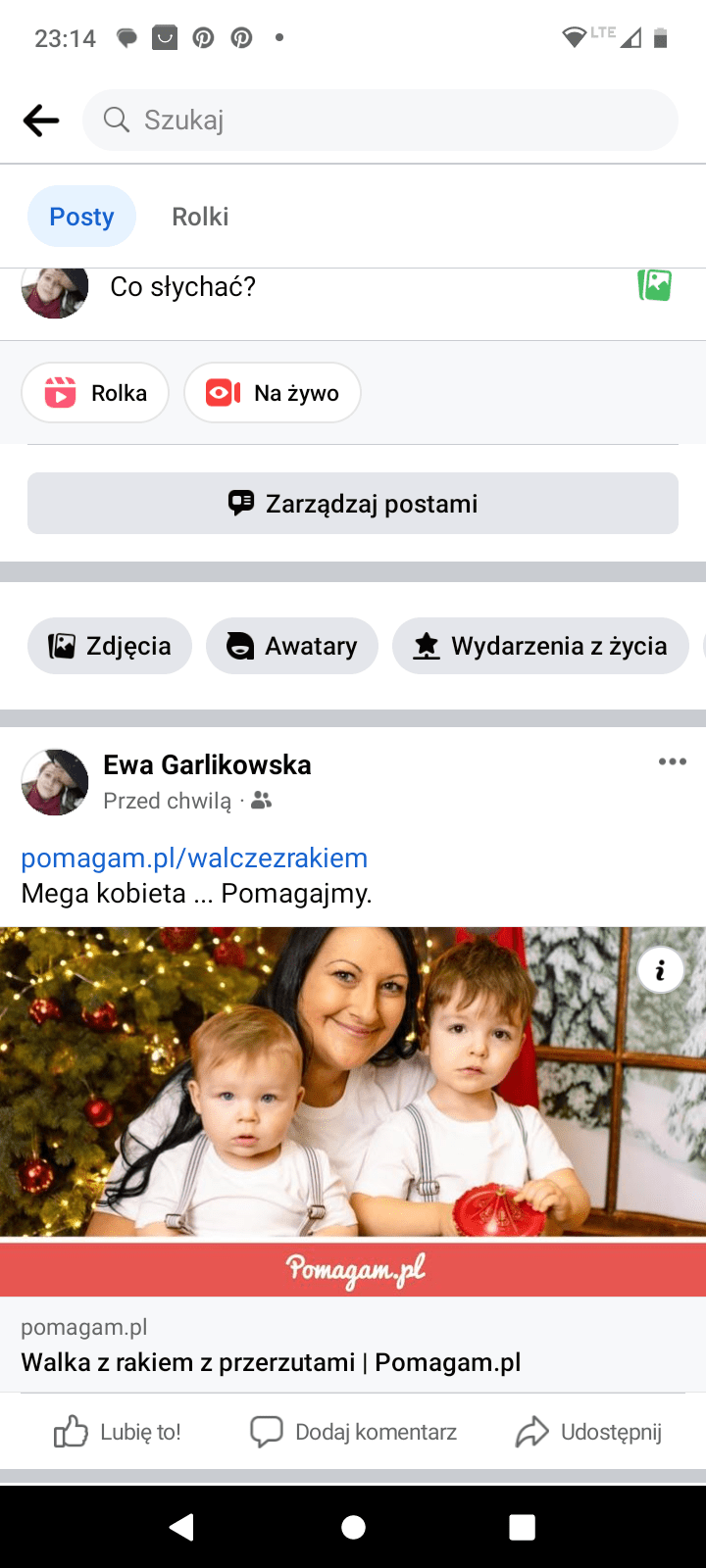Create a new Rolka
Viewport: 706px width, 1568px height.
click(95, 393)
